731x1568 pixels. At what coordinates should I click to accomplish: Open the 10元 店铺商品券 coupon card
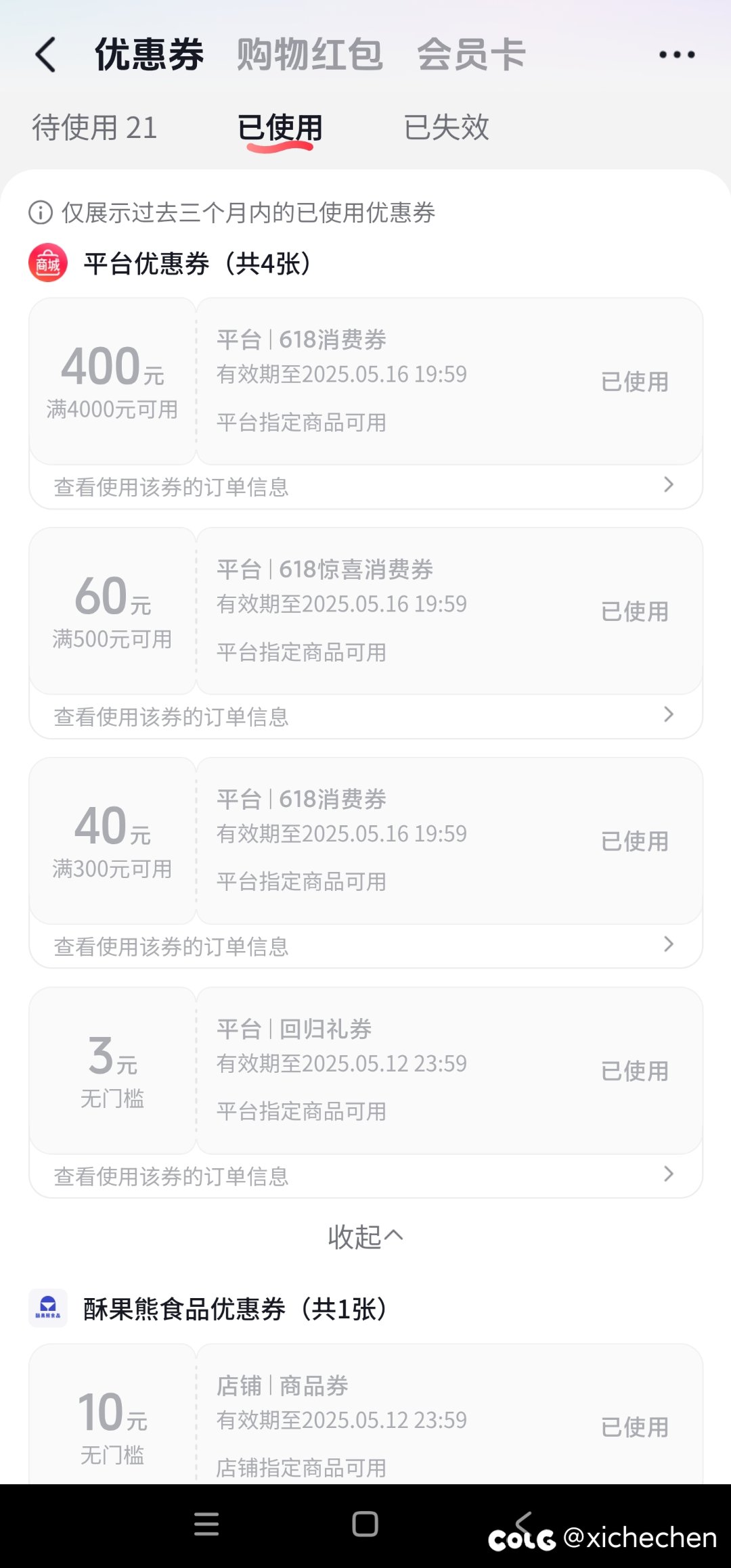[365, 1414]
